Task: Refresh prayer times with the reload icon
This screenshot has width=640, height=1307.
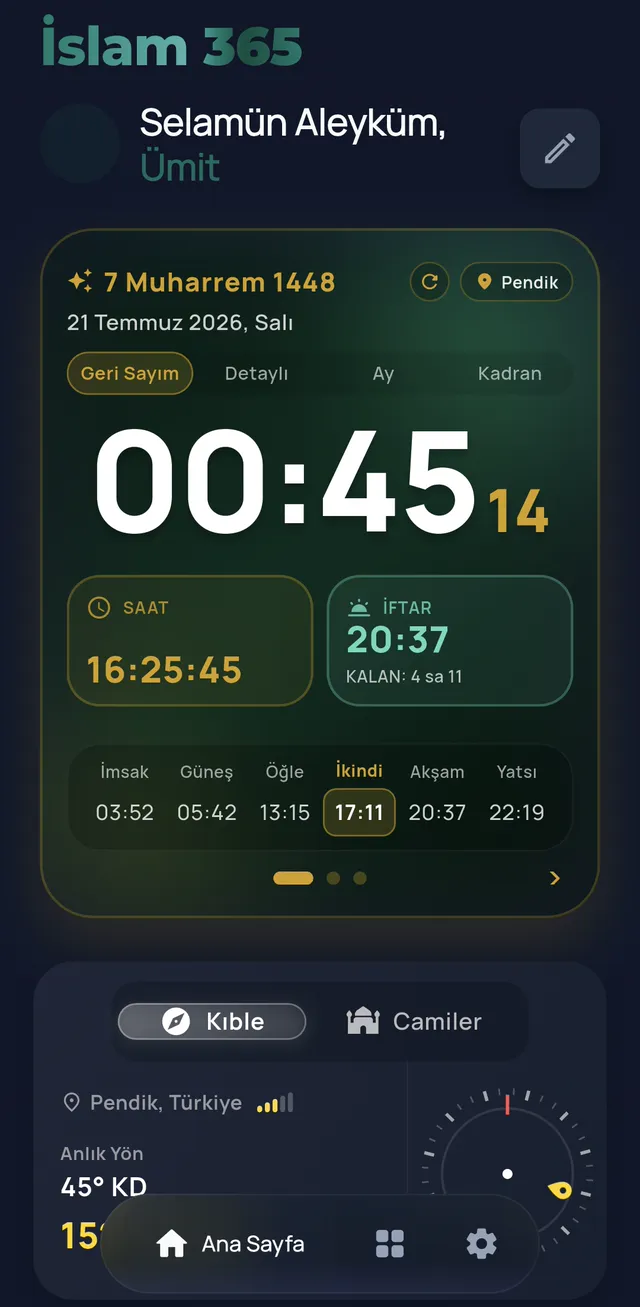Action: pyautogui.click(x=430, y=282)
